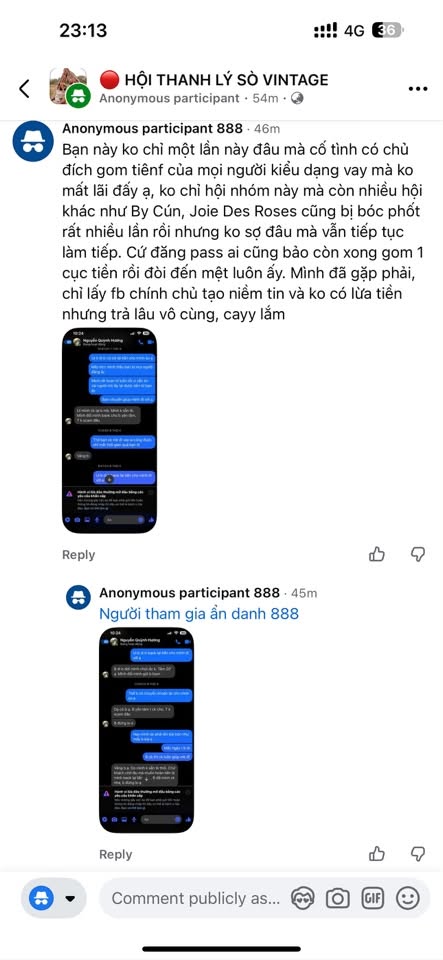This screenshot has width=443, height=960.
Task: Tap the Comment publicly field
Action: click(x=195, y=898)
